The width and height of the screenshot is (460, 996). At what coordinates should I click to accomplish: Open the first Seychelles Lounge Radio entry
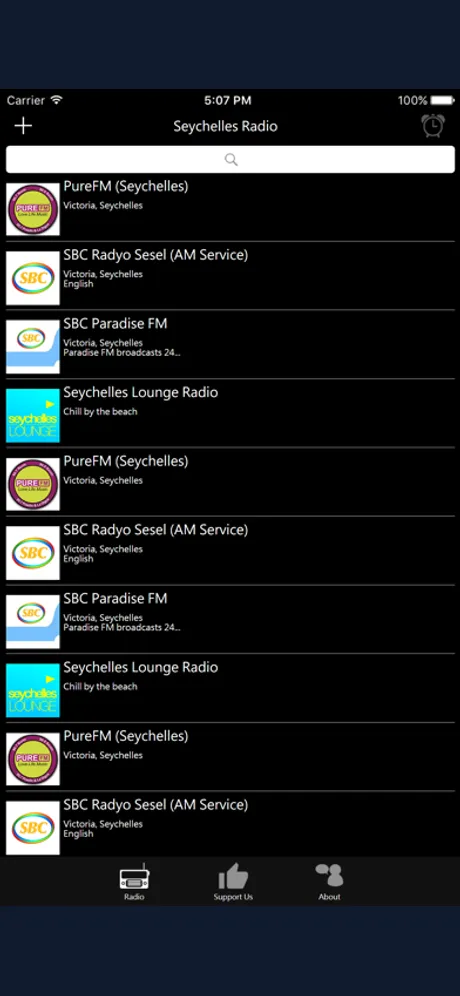pos(230,414)
